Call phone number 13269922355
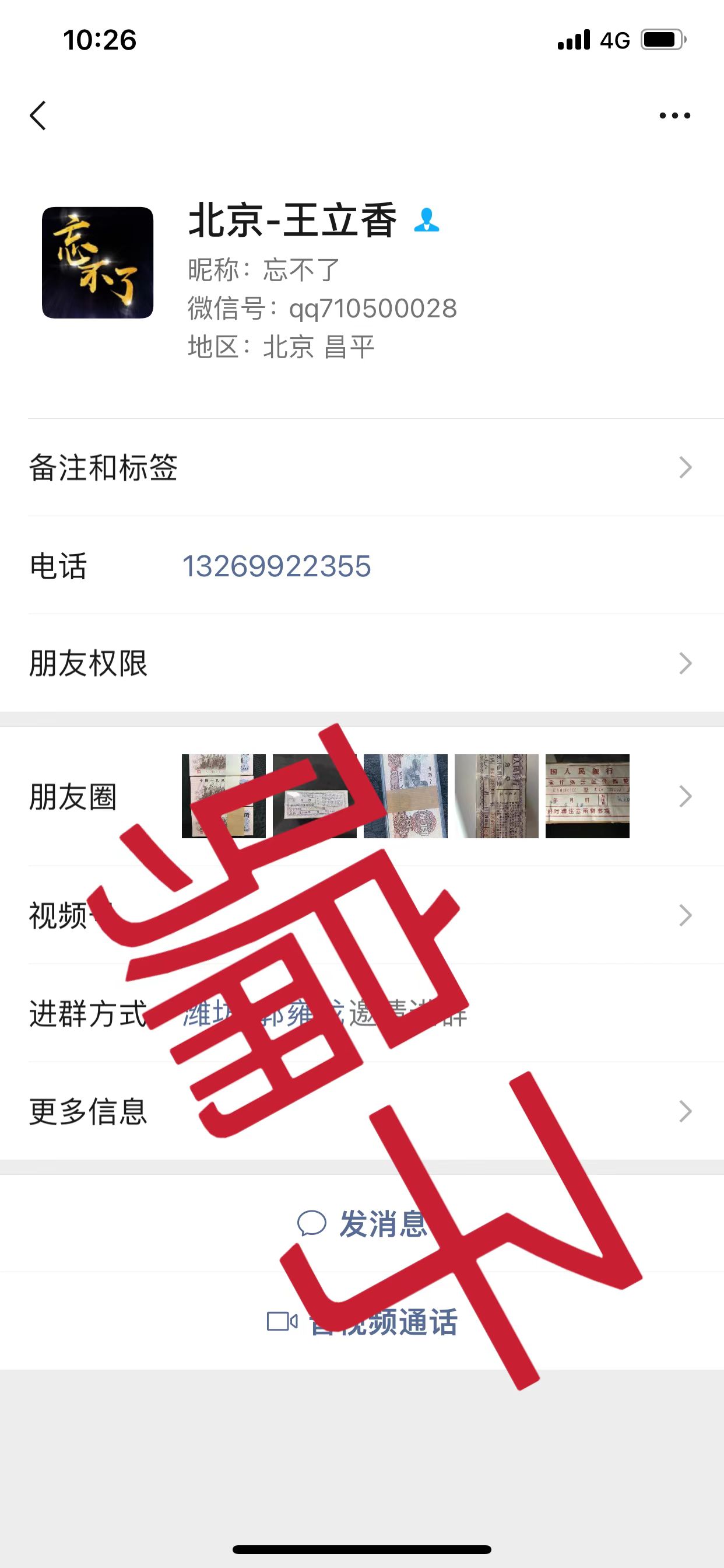The height and width of the screenshot is (1568, 724). point(277,566)
